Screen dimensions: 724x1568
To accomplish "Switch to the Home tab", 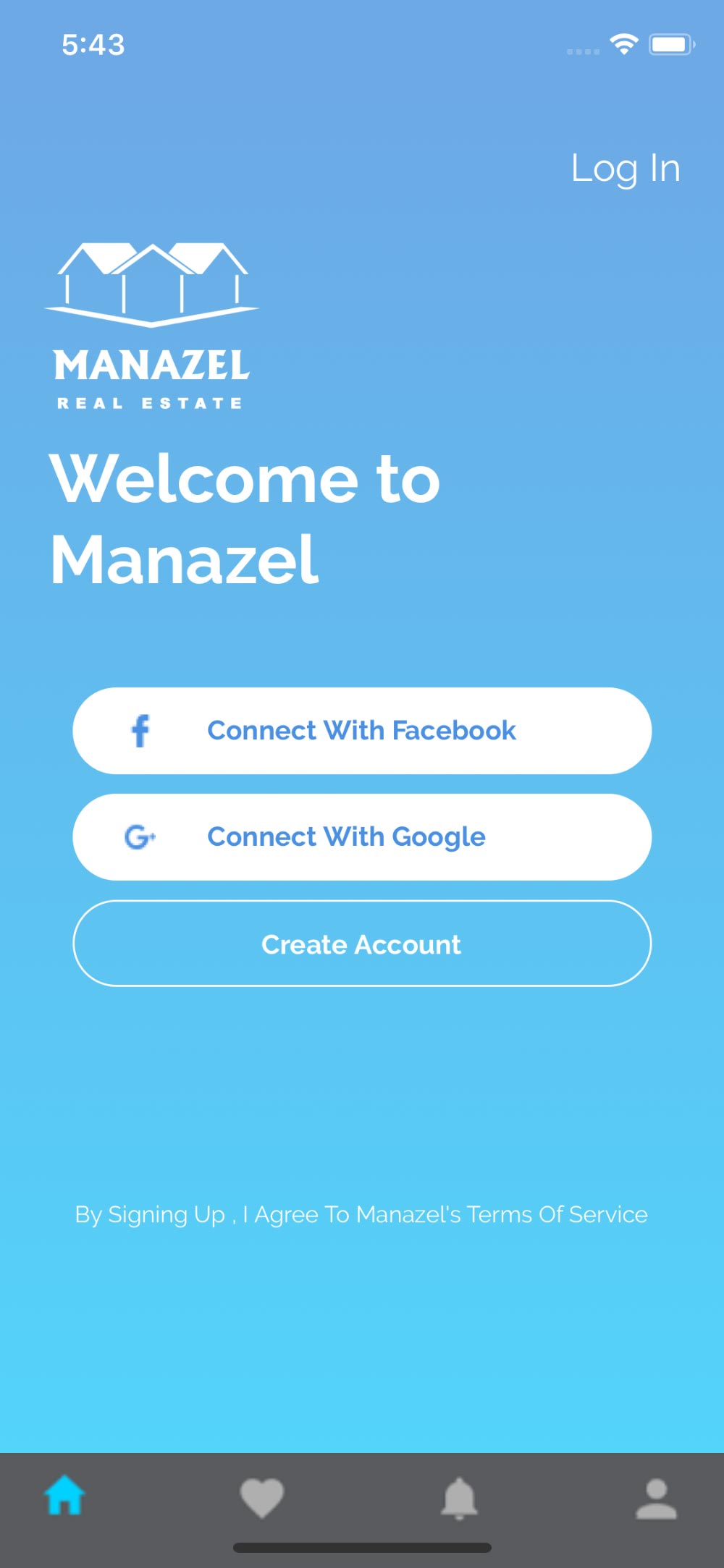I will click(x=65, y=1496).
